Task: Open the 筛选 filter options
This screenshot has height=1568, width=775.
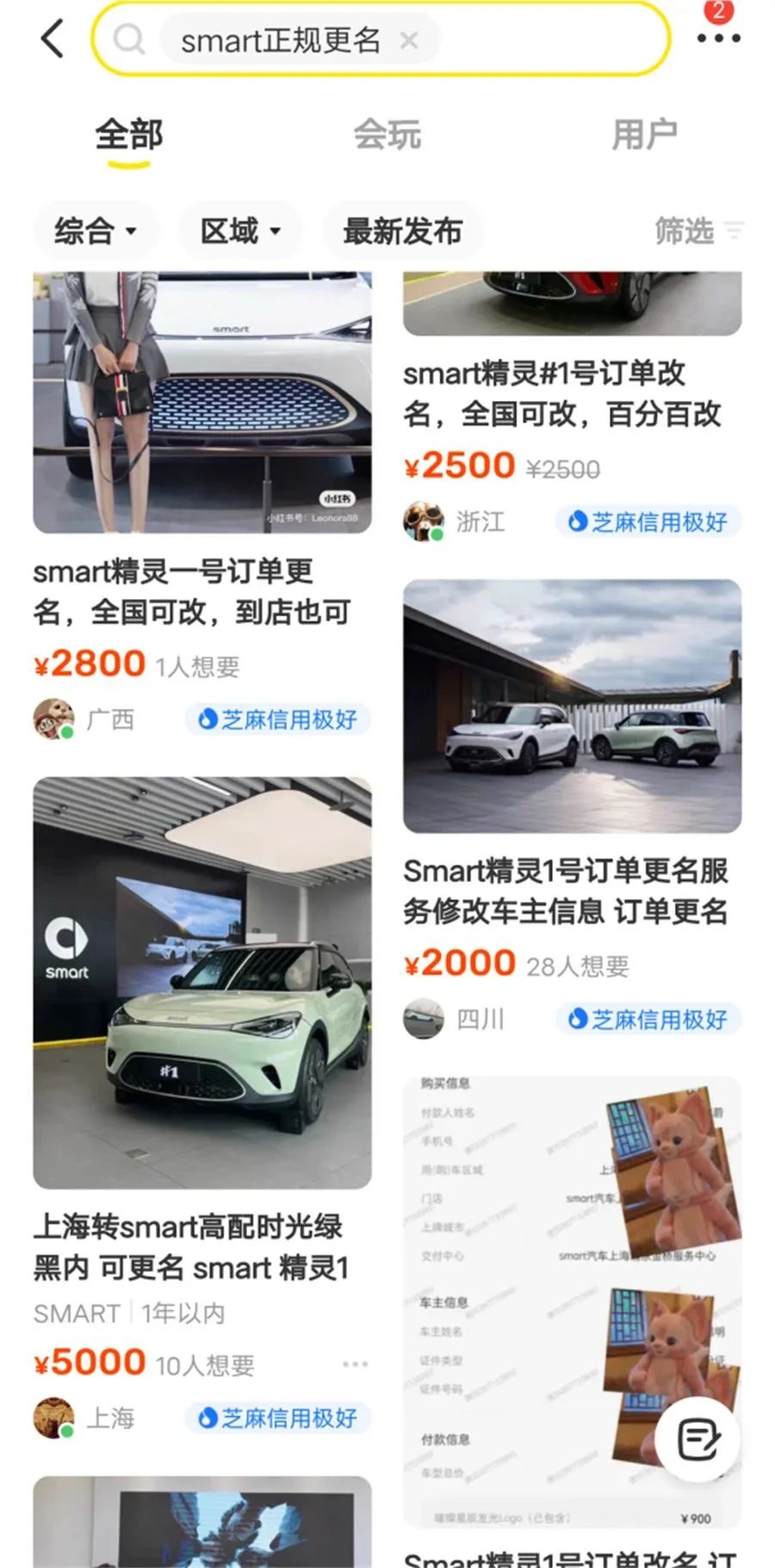Action: (697, 231)
